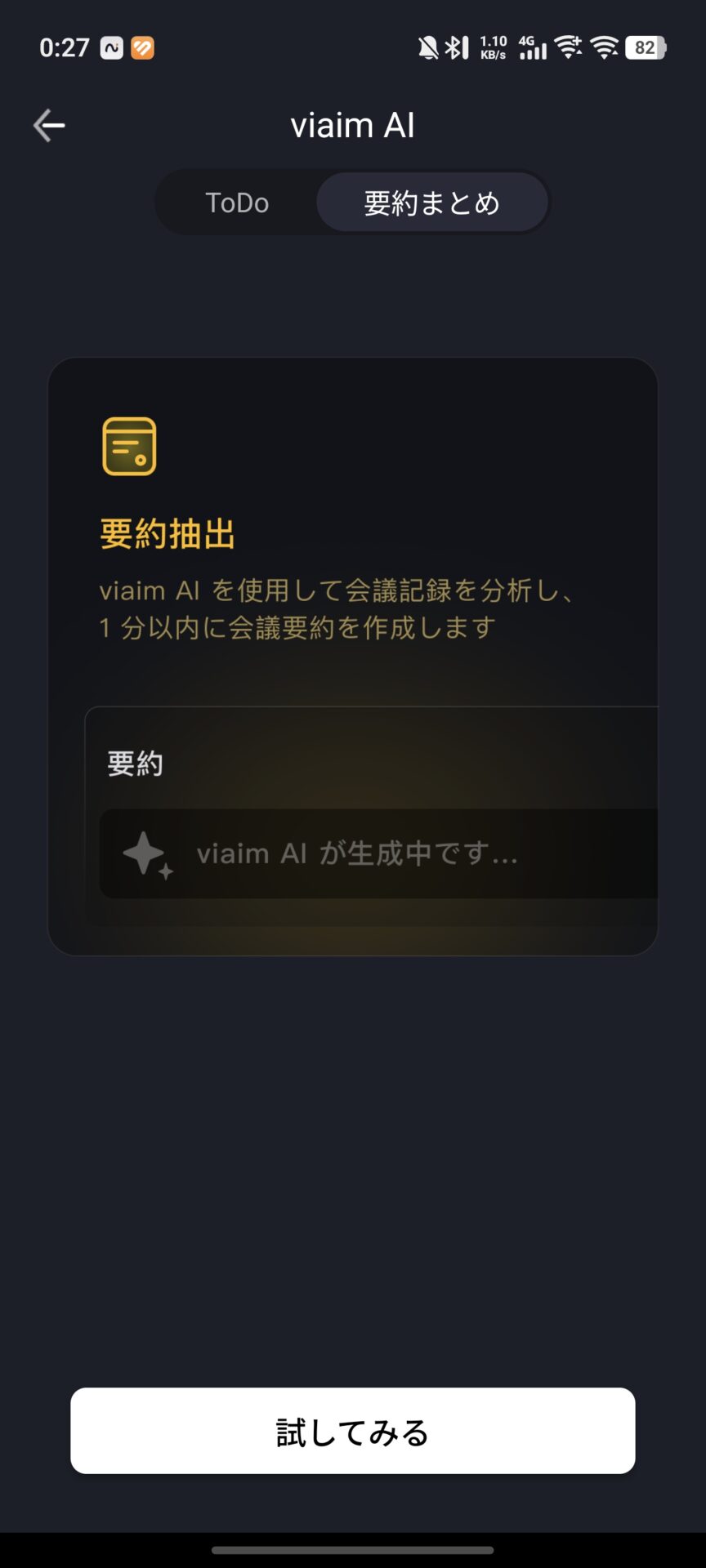Switch to the ToDo tab
Screen dimensions: 706x1568
[237, 203]
